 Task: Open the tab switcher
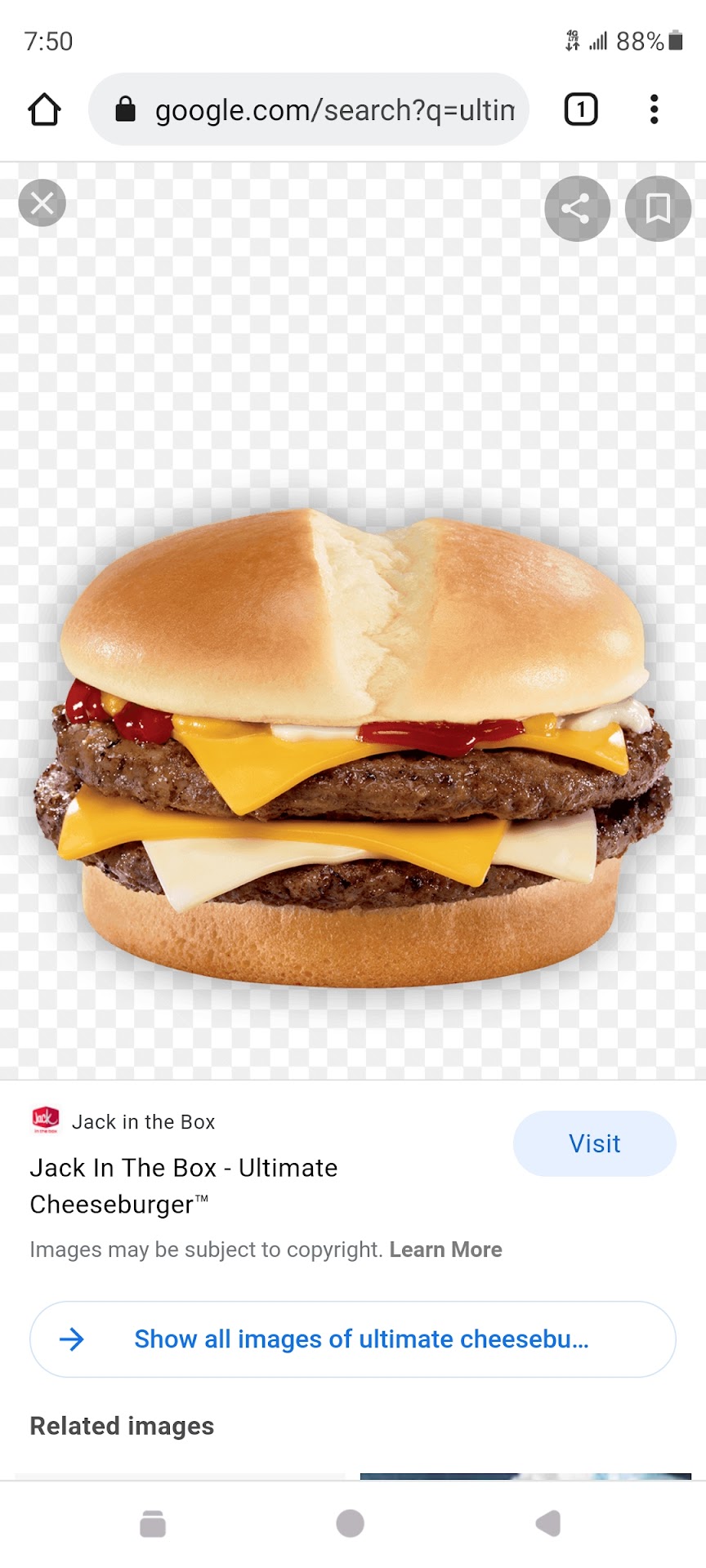581,109
